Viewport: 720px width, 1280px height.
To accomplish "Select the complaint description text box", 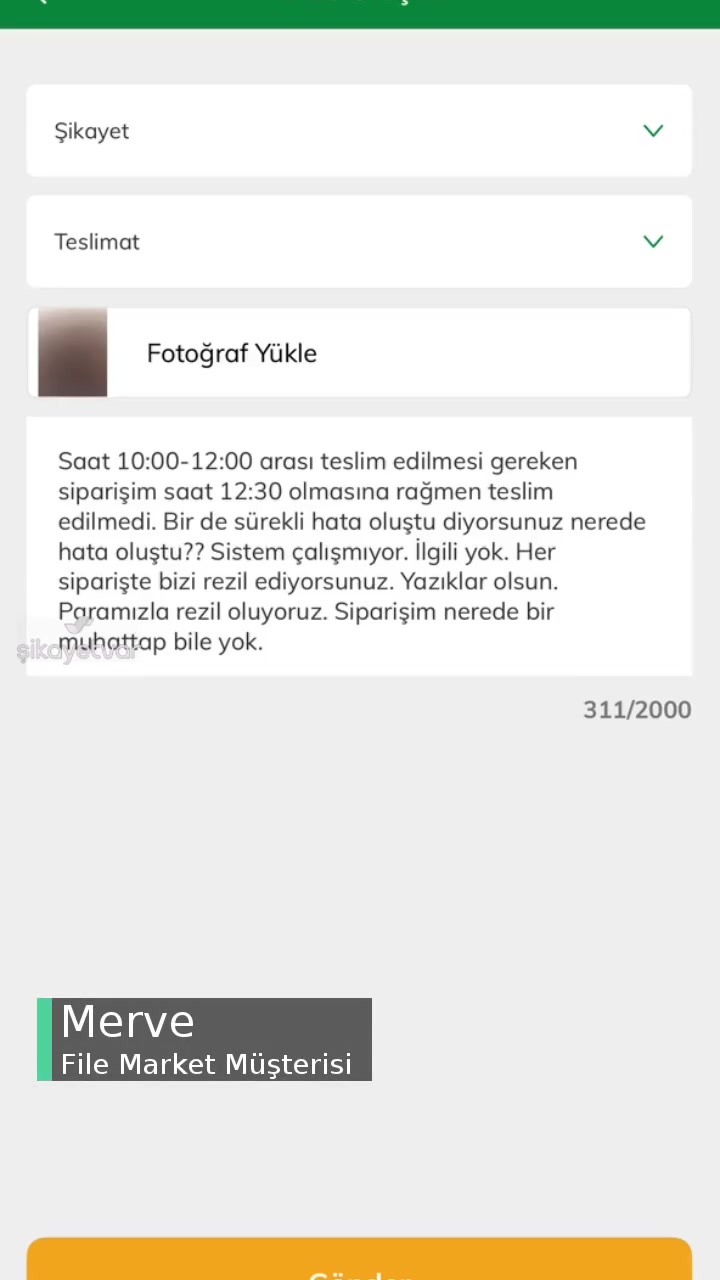I will coord(358,545).
